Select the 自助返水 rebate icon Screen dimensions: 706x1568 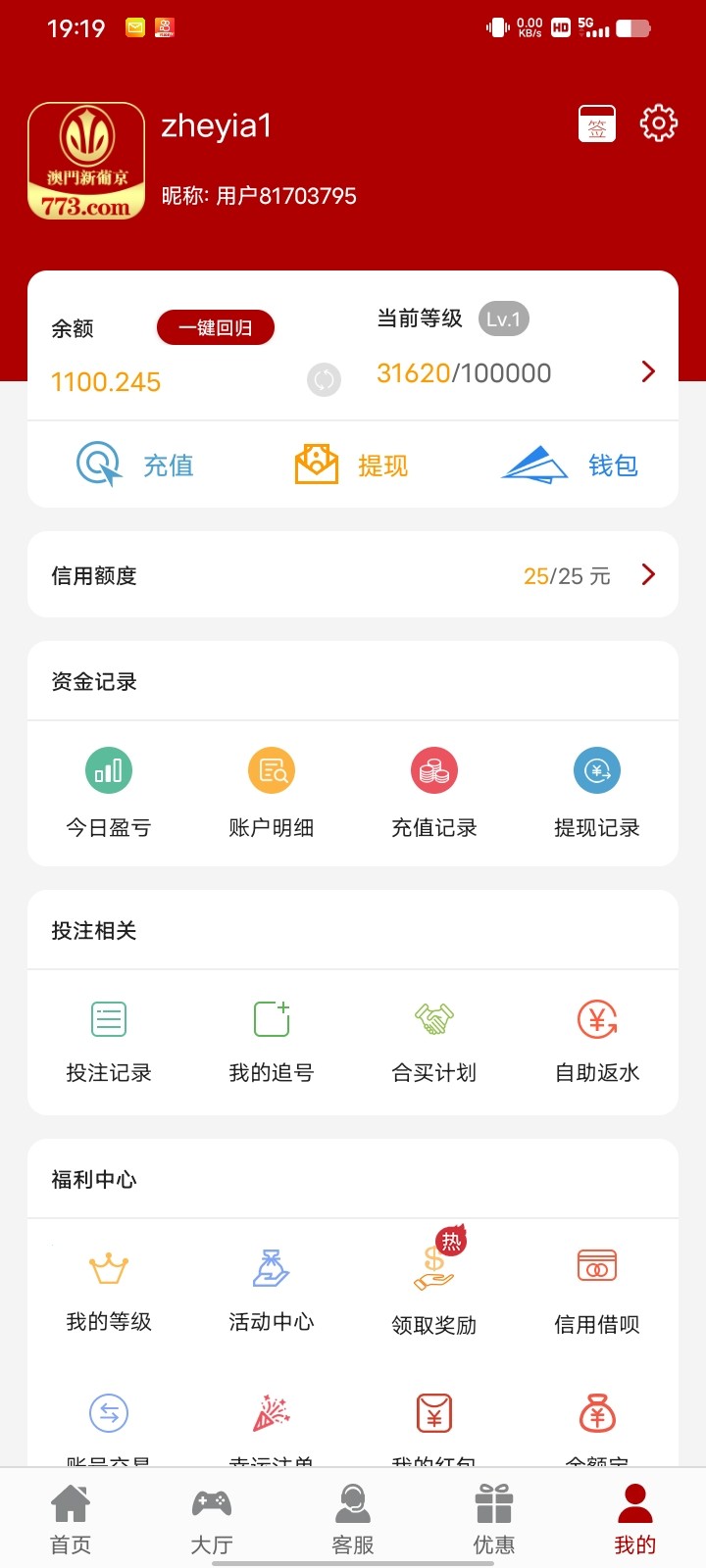(596, 1041)
